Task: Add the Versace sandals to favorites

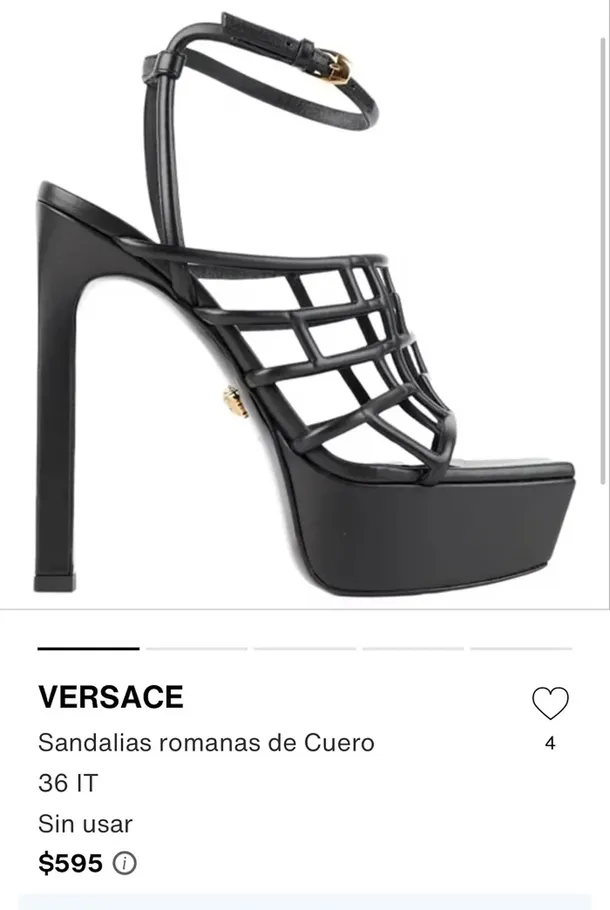Action: pyautogui.click(x=550, y=704)
